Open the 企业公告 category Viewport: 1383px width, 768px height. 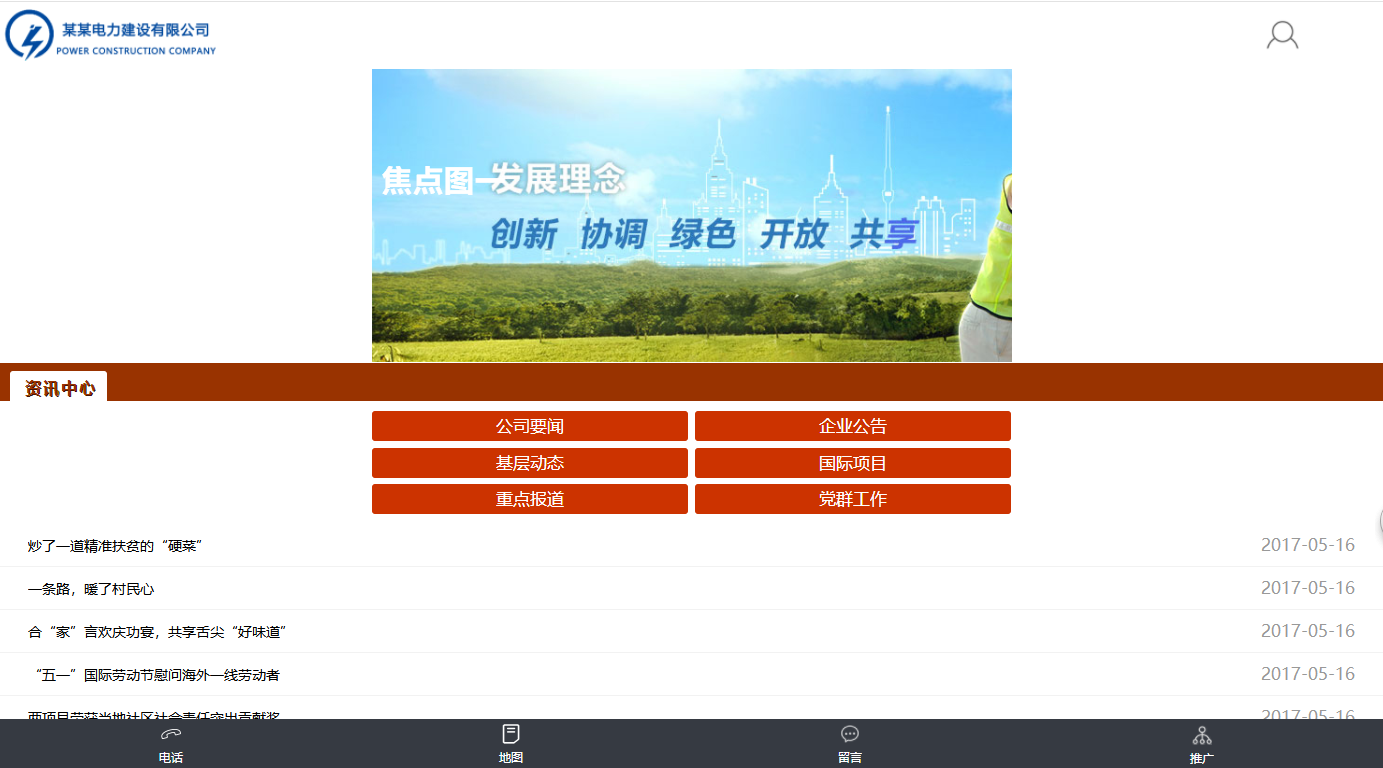(853, 426)
